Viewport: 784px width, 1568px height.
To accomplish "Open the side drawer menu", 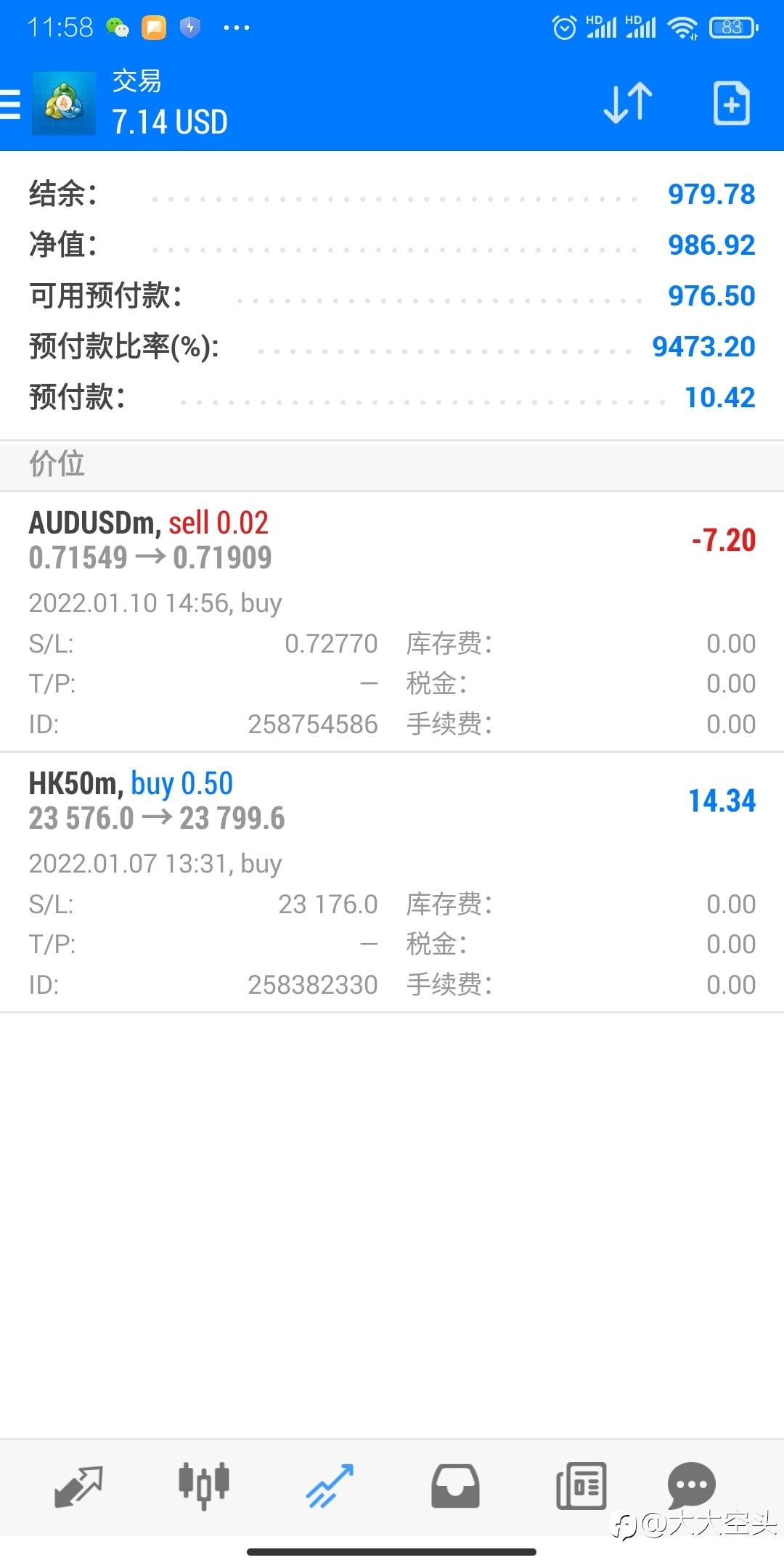I will click(x=12, y=104).
